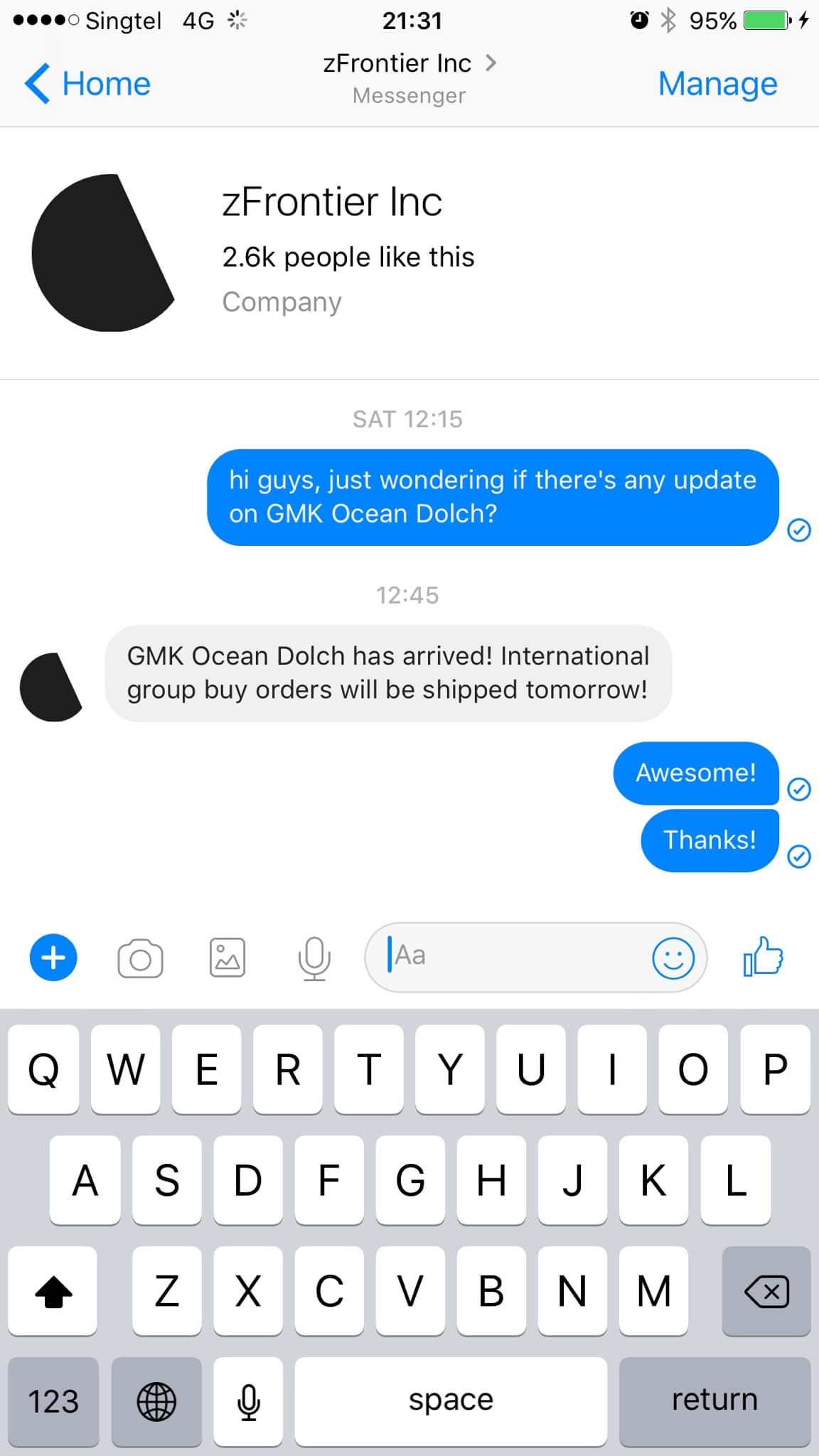Image resolution: width=819 pixels, height=1456 pixels.
Task: Go back to Home
Action: pos(87,83)
